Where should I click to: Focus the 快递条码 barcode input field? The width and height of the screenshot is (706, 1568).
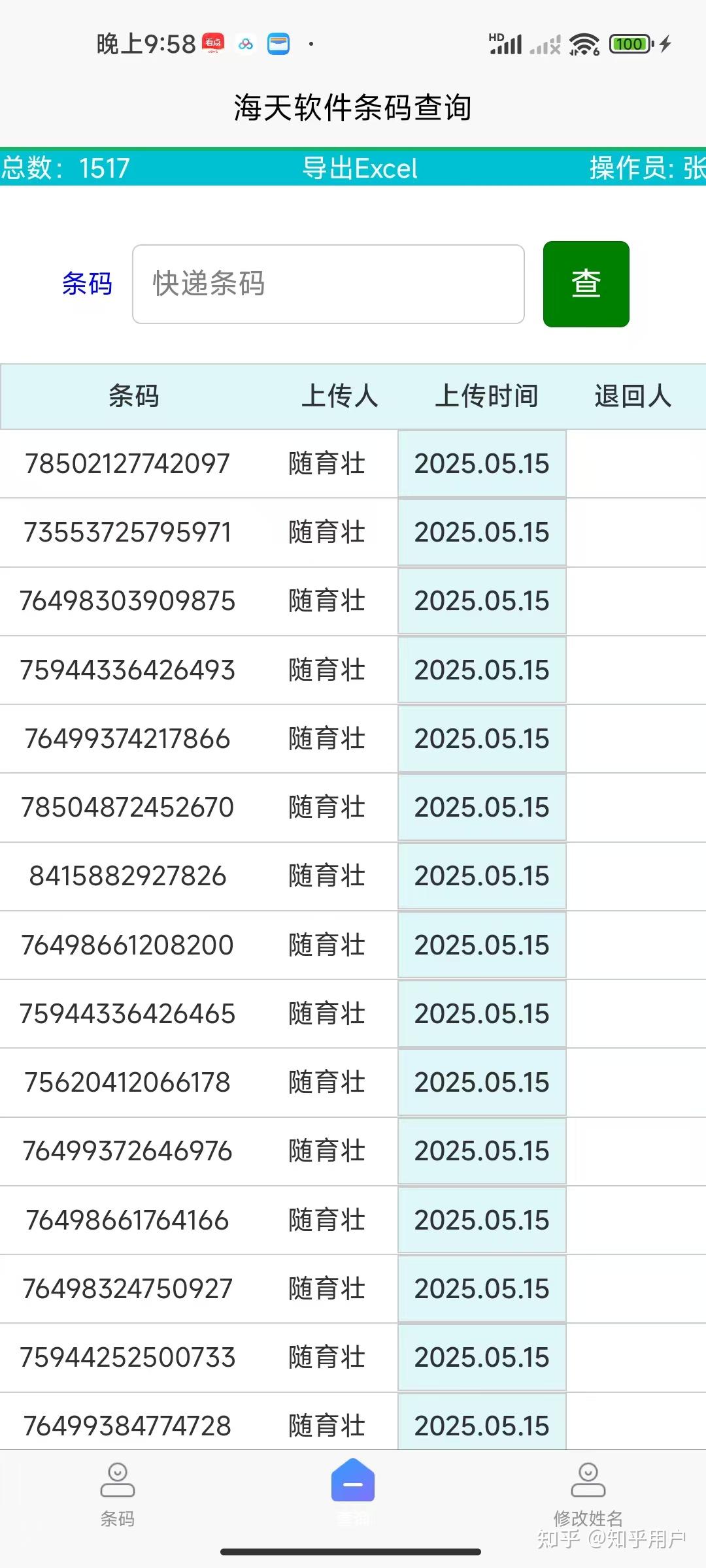click(x=328, y=284)
